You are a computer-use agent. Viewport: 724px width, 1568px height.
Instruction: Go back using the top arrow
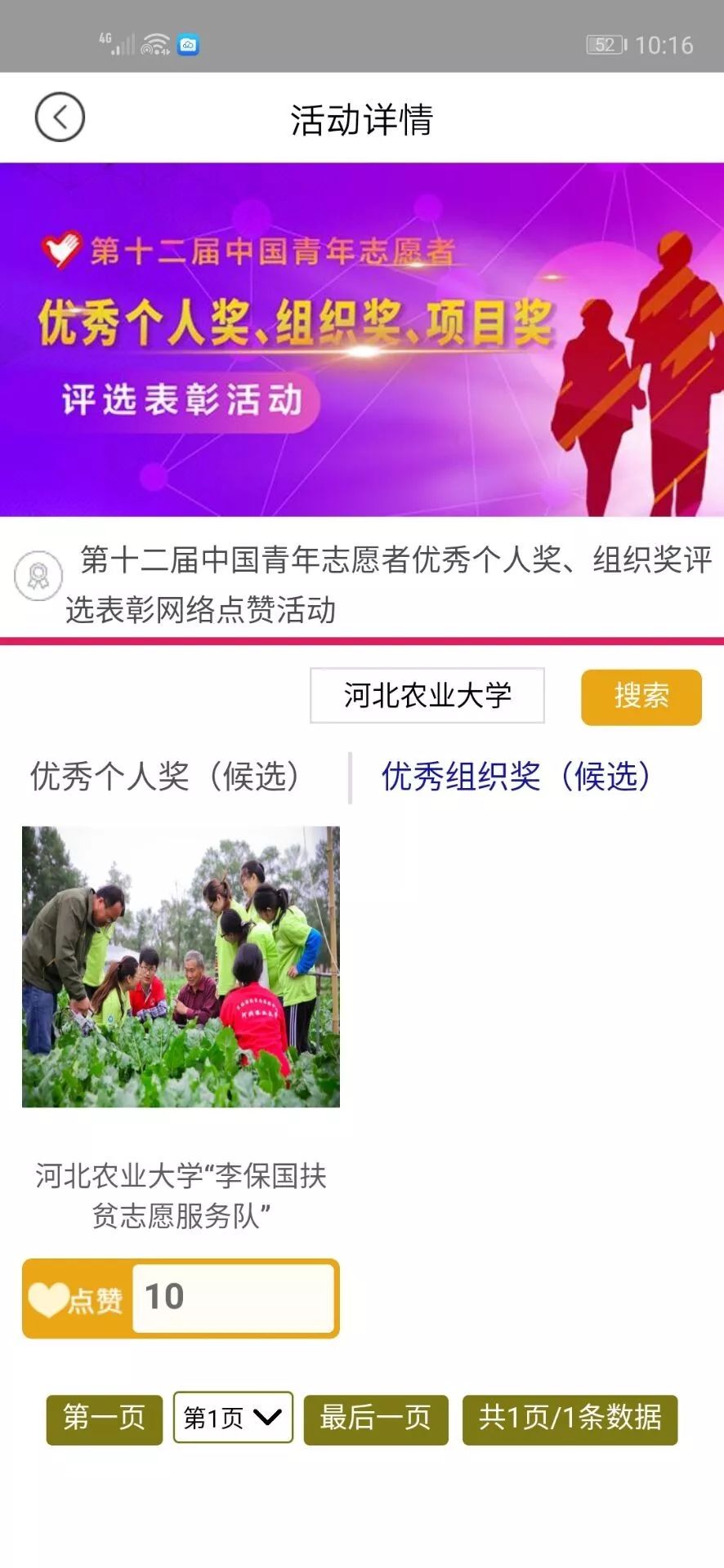[60, 118]
